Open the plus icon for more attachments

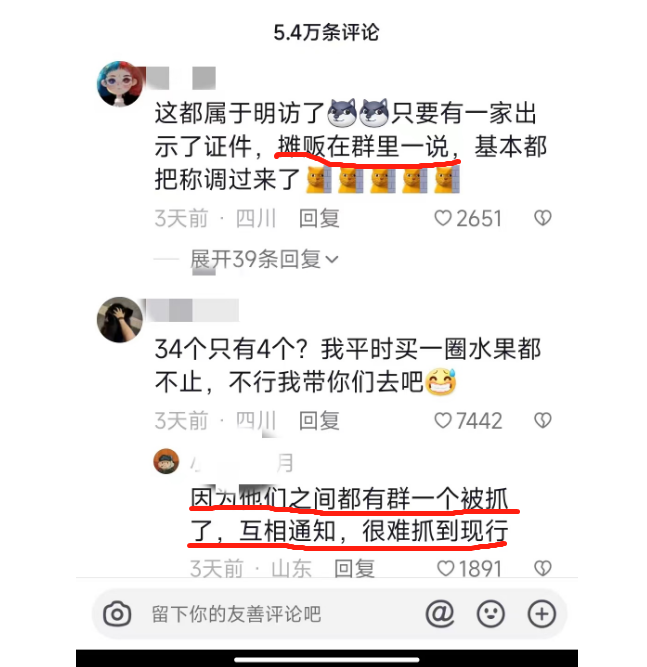tap(541, 614)
